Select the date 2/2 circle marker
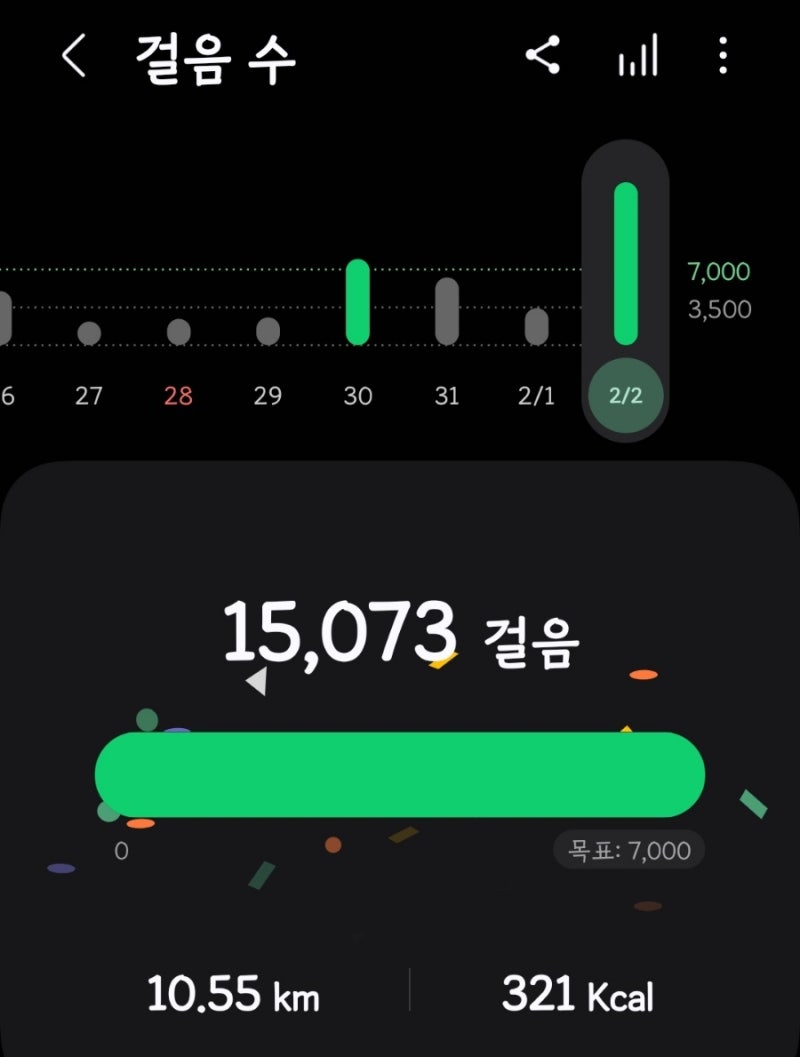The image size is (800, 1057). (627, 395)
